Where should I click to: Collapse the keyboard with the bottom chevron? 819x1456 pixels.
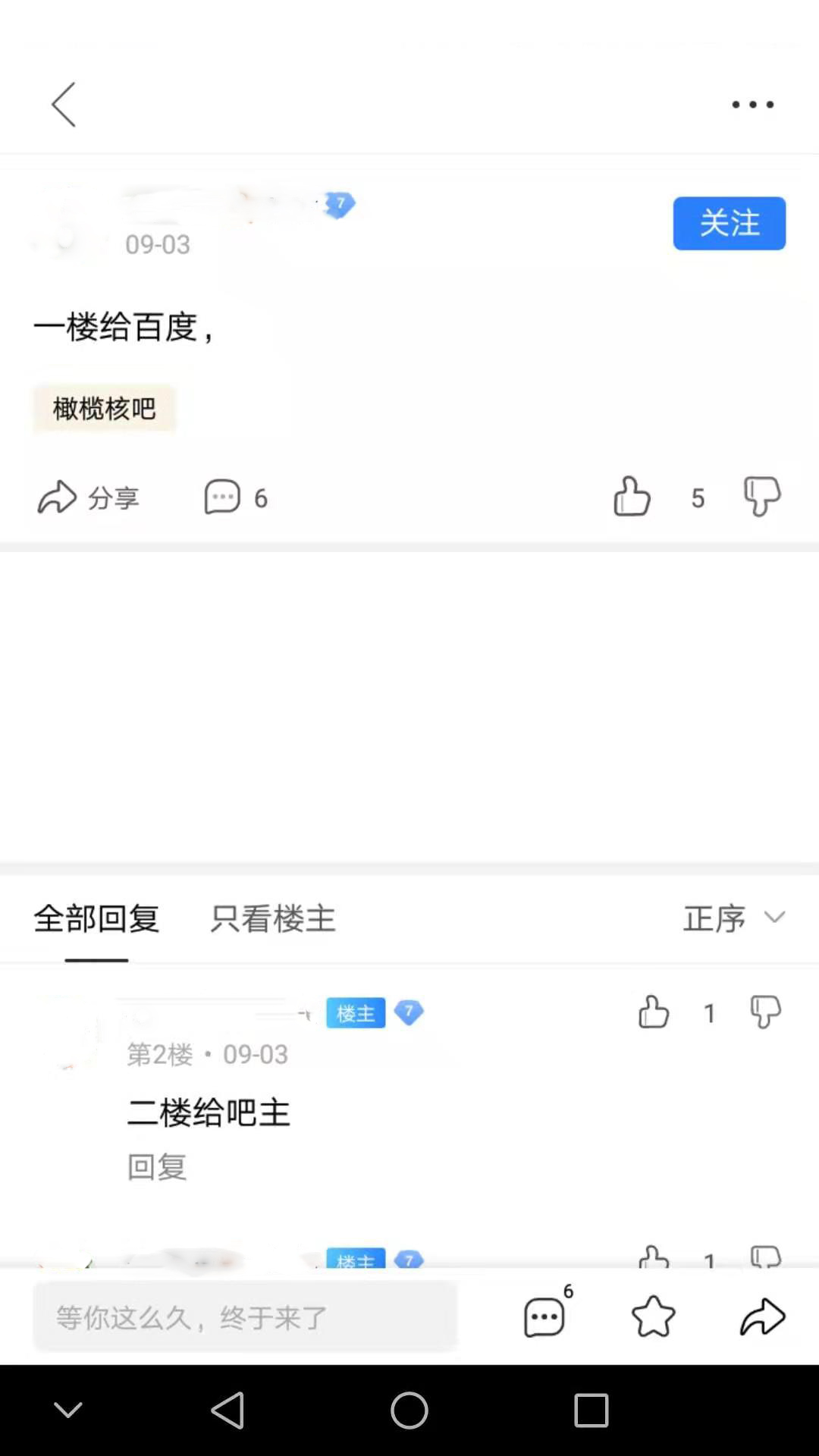69,1408
